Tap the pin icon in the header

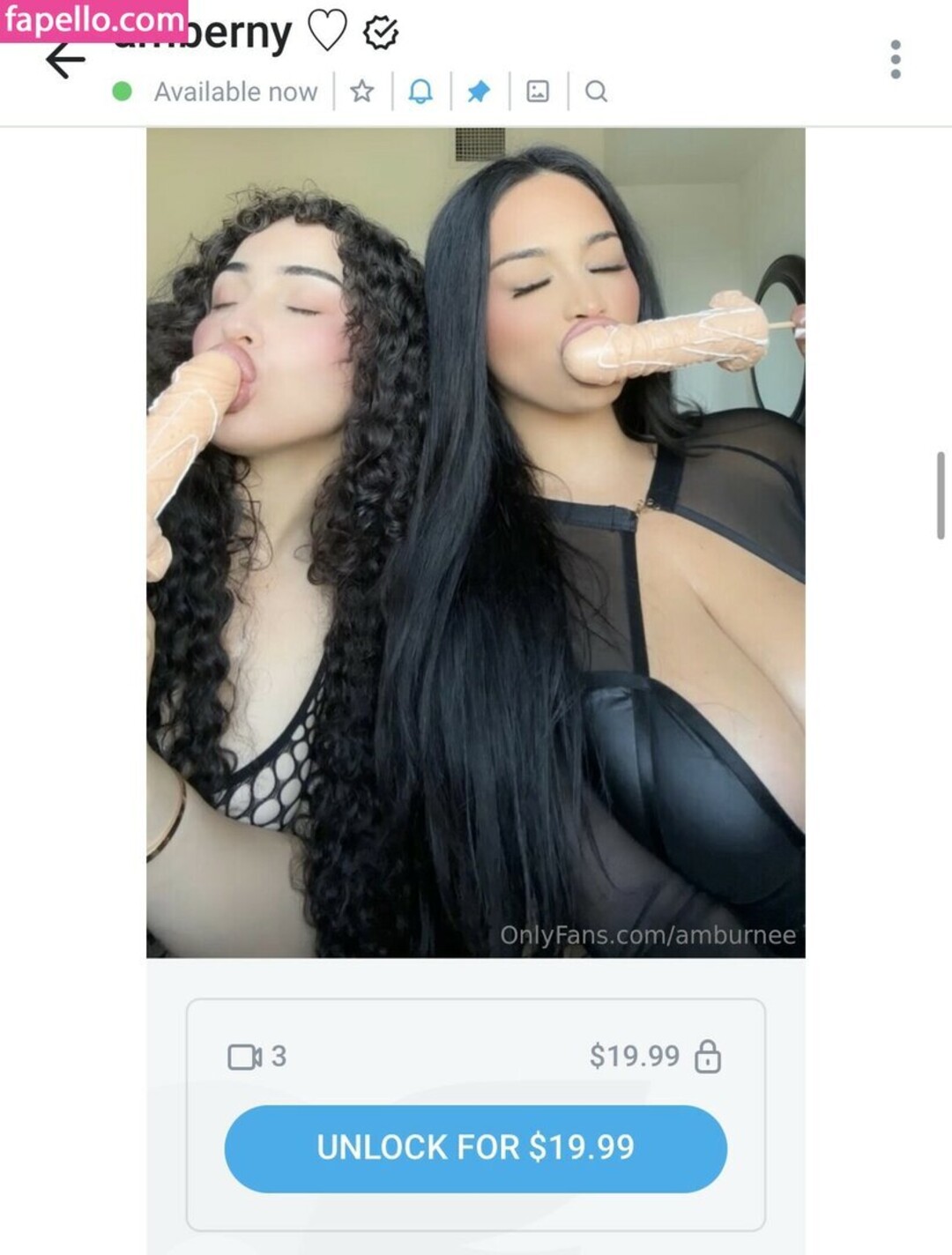479,92
